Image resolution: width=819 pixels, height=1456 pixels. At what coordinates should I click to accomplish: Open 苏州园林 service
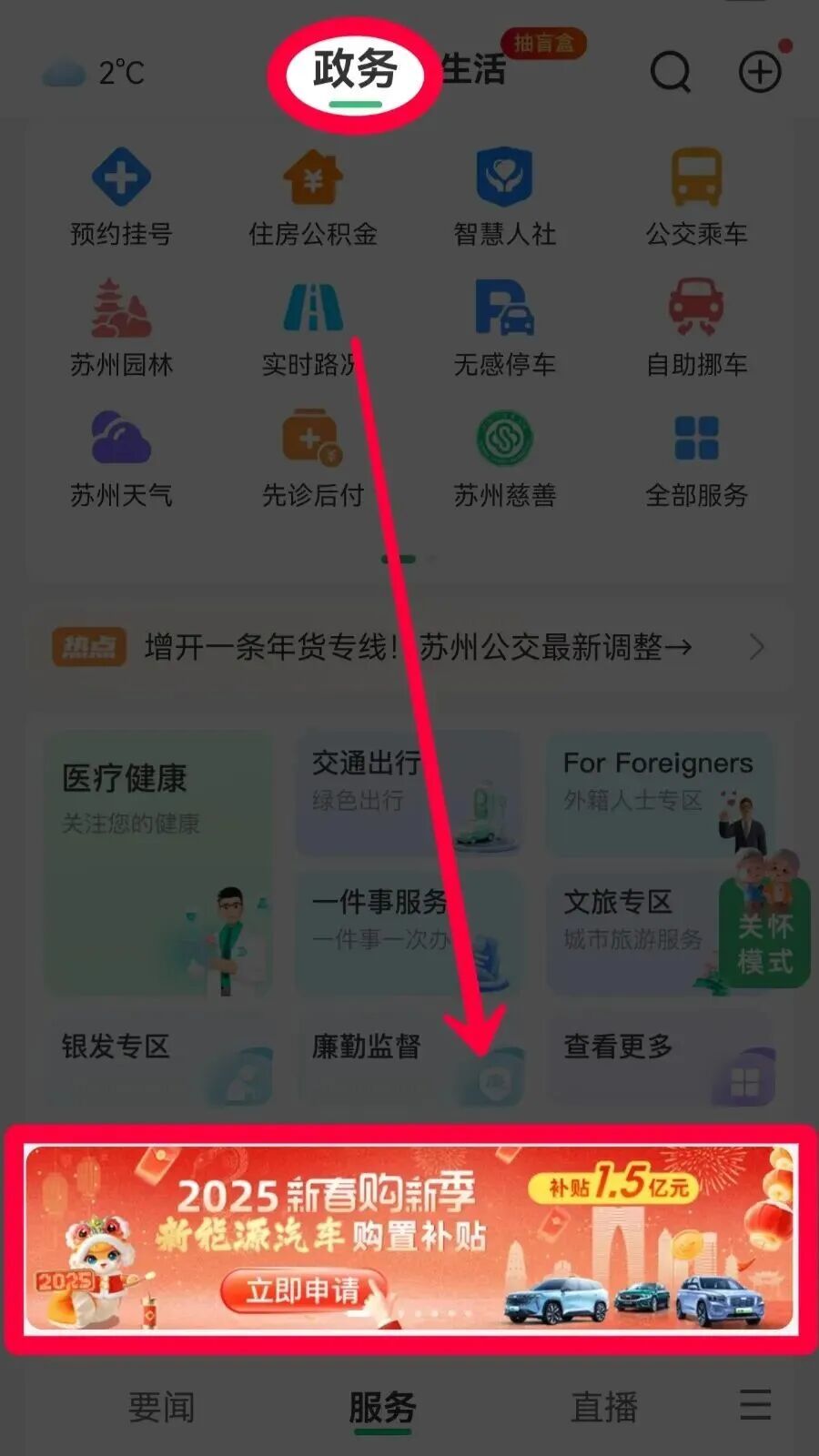coord(121,329)
